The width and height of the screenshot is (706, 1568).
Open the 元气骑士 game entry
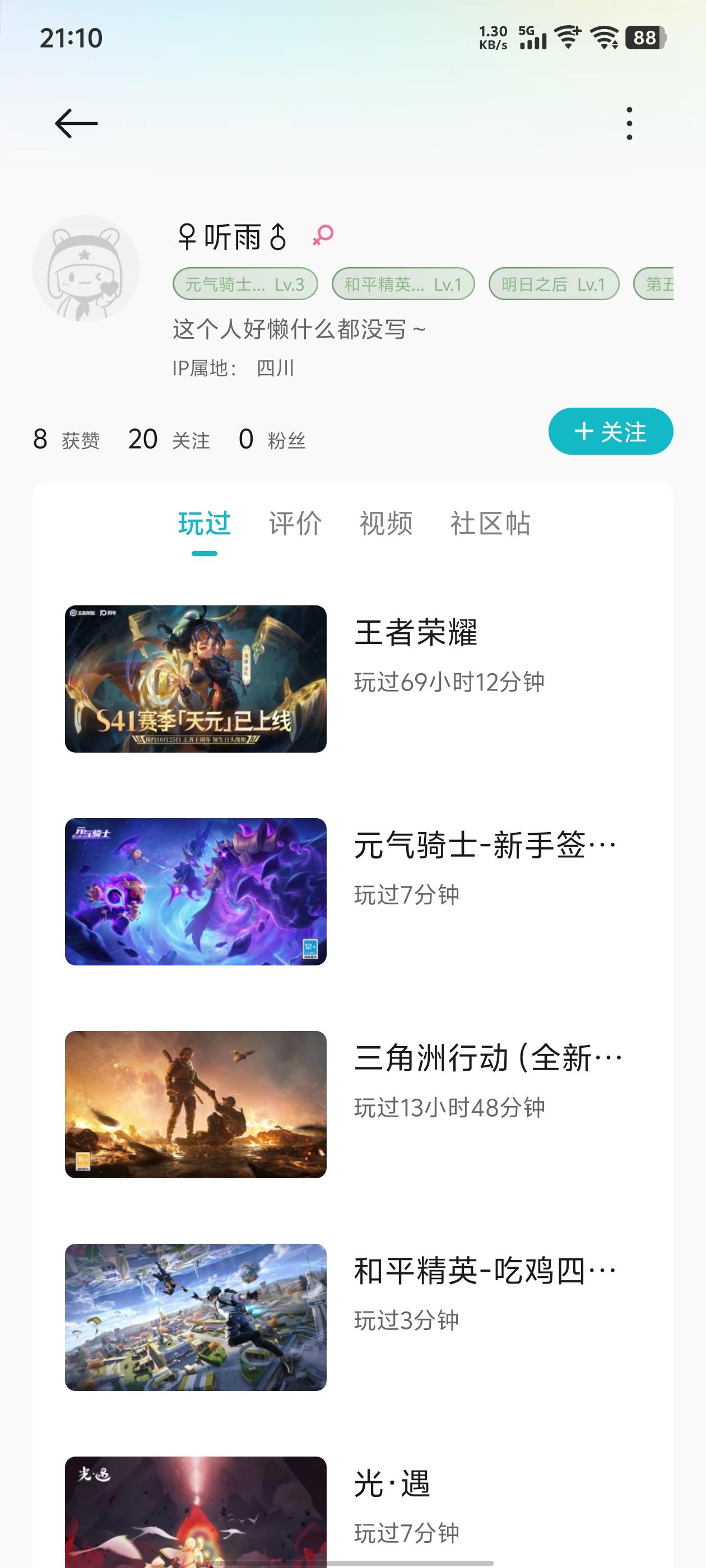click(352, 892)
